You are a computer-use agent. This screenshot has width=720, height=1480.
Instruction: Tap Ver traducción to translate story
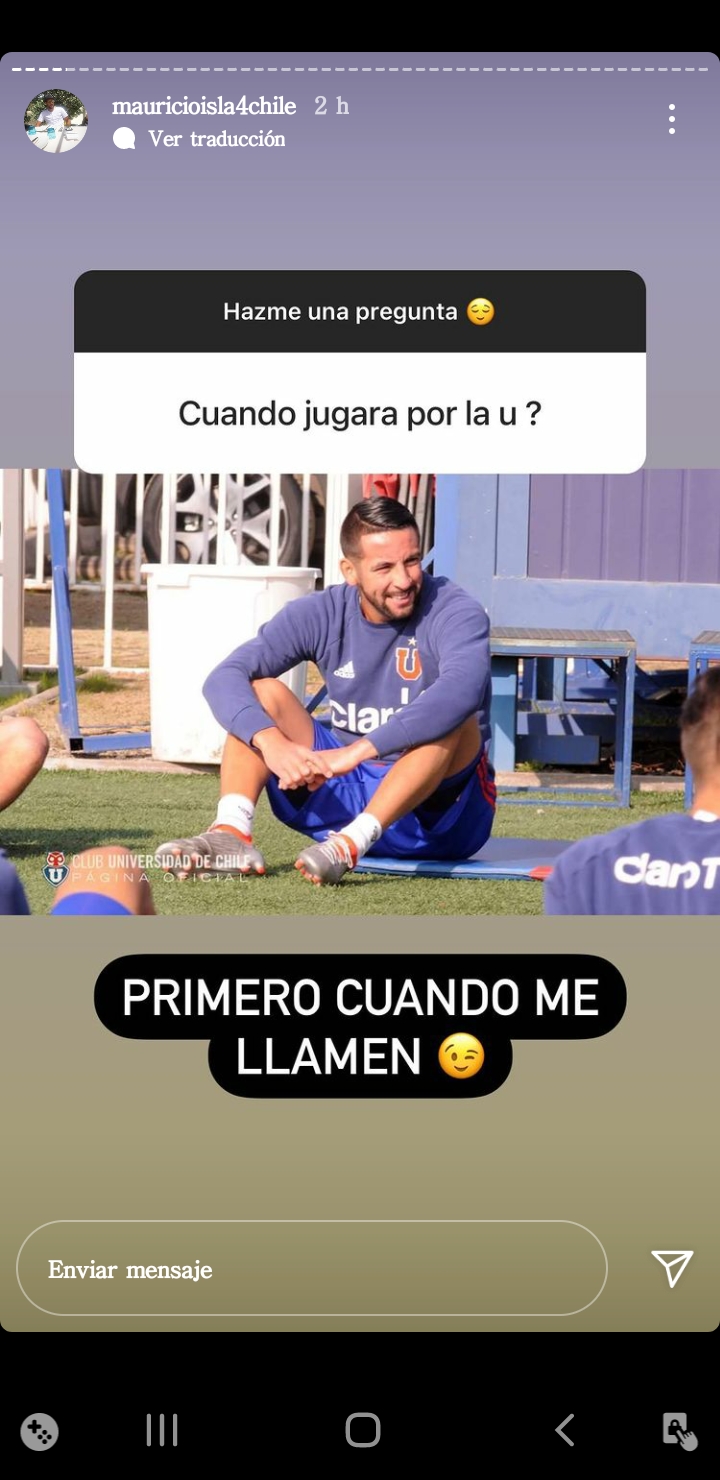216,139
